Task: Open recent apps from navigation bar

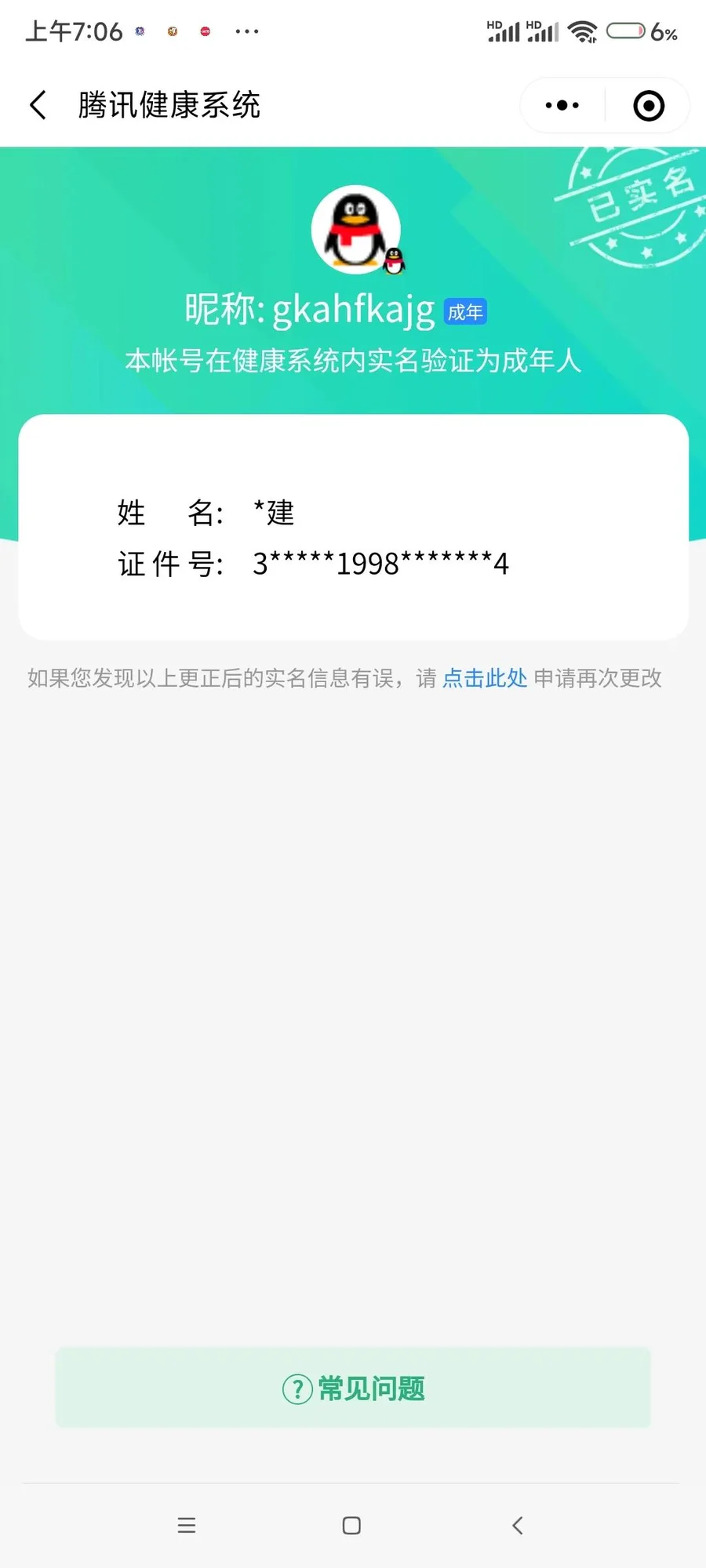Action: (x=187, y=1525)
